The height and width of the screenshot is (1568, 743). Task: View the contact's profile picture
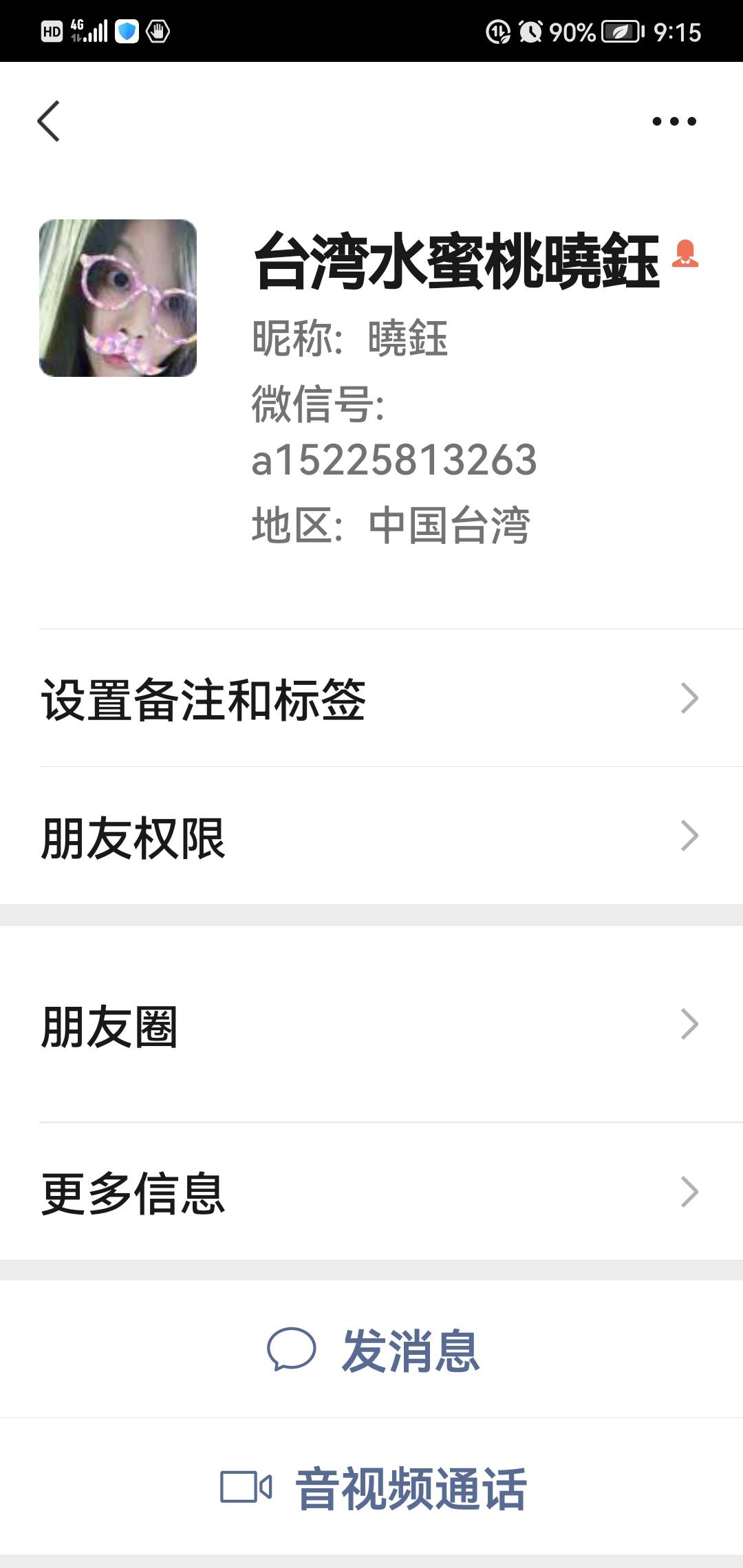118,298
